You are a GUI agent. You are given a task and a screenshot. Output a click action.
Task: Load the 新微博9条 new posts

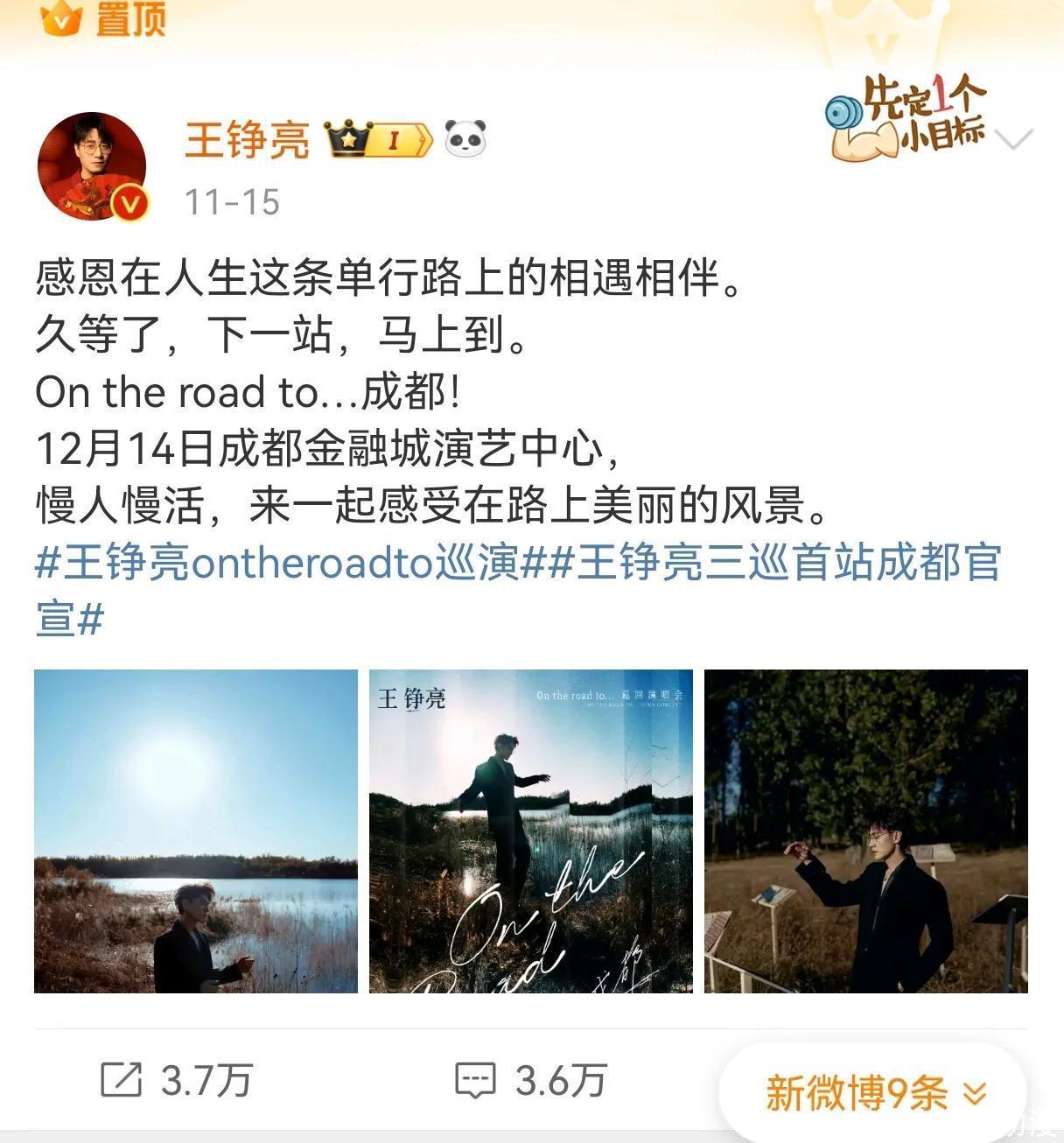pyautogui.click(x=875, y=1092)
